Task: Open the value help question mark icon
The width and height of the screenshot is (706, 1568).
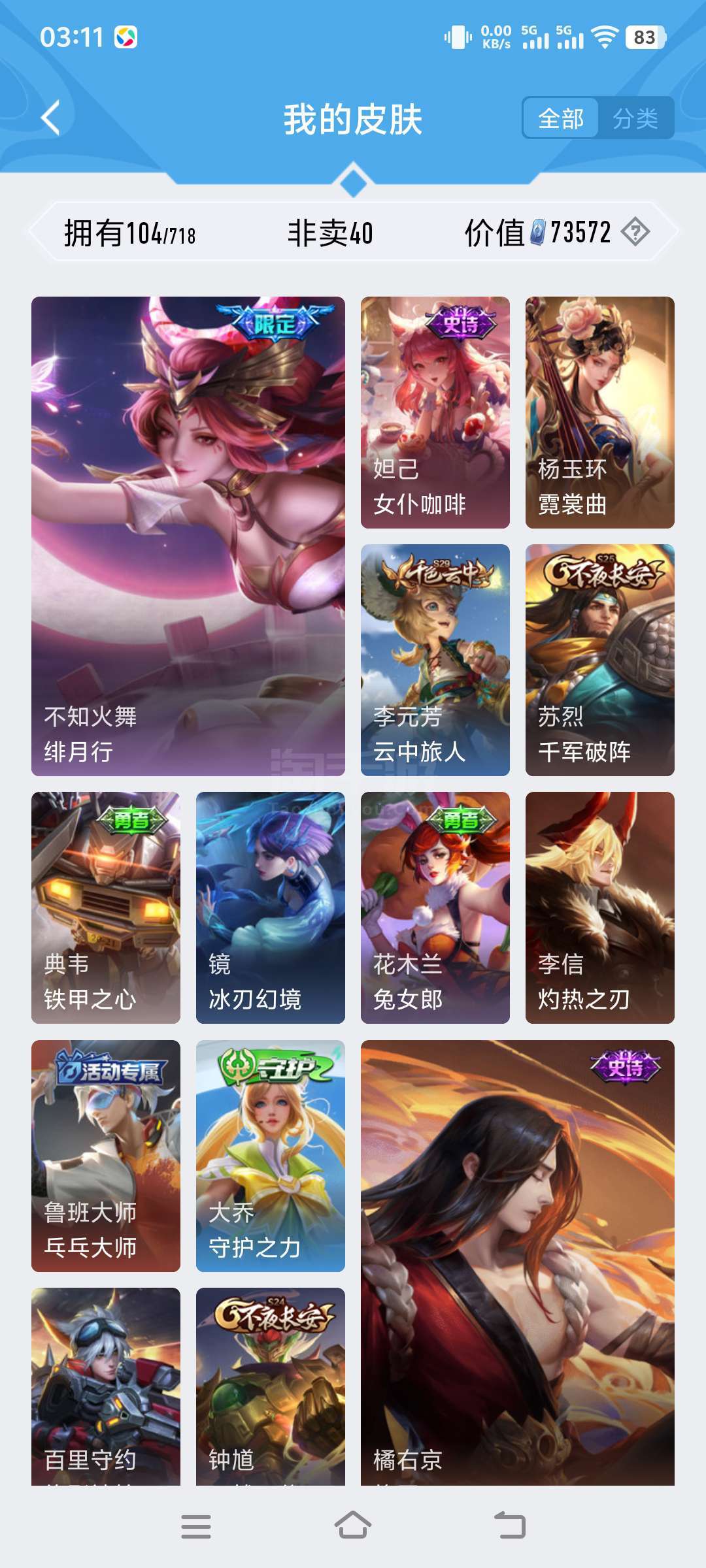Action: point(635,232)
